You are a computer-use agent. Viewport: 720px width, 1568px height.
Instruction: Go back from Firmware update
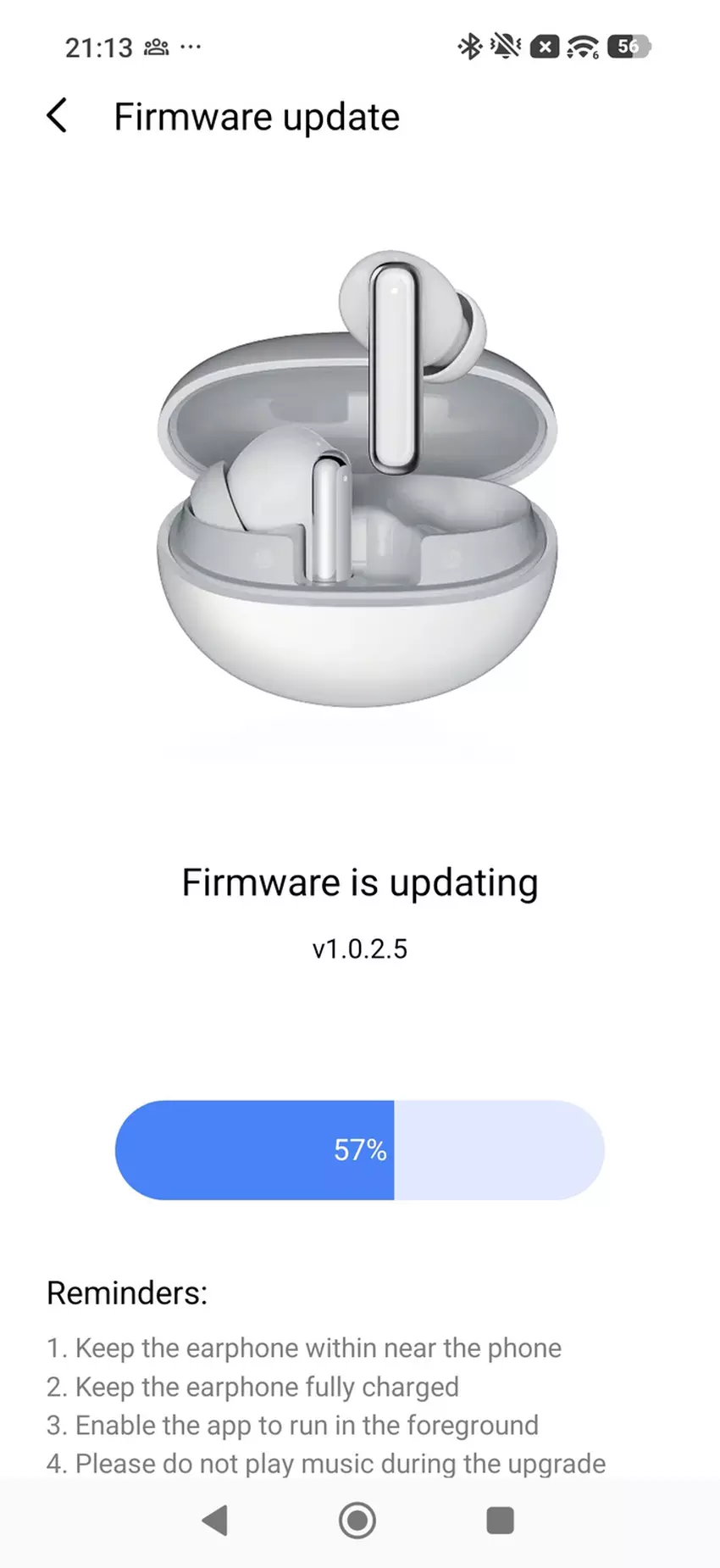pyautogui.click(x=57, y=116)
